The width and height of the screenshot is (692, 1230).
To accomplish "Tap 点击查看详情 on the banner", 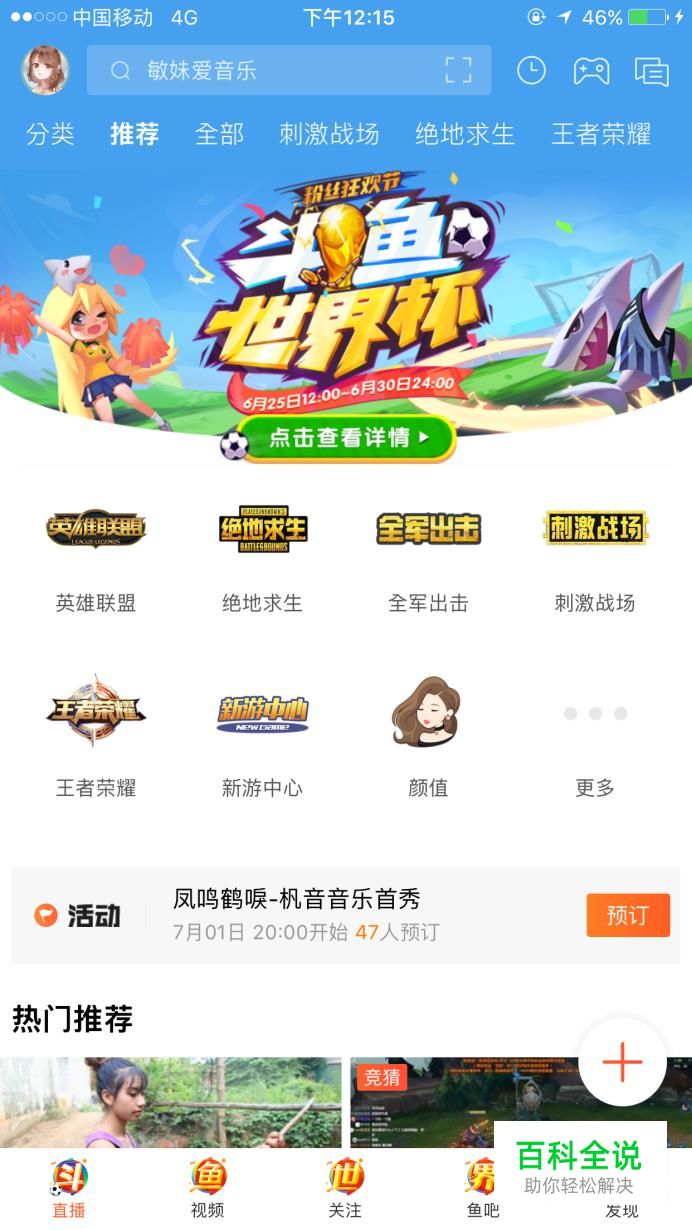I will point(346,438).
